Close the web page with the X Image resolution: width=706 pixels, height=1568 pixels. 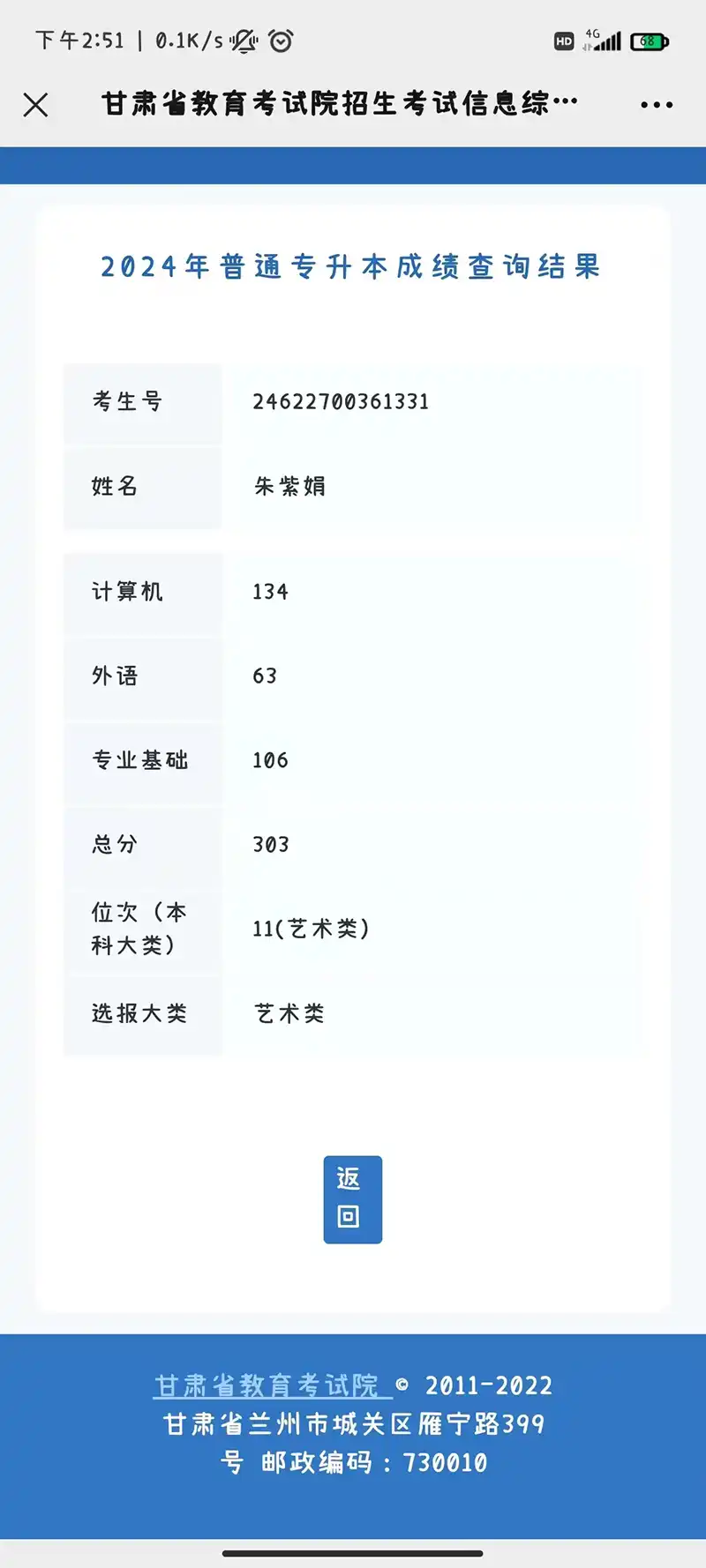pyautogui.click(x=35, y=105)
